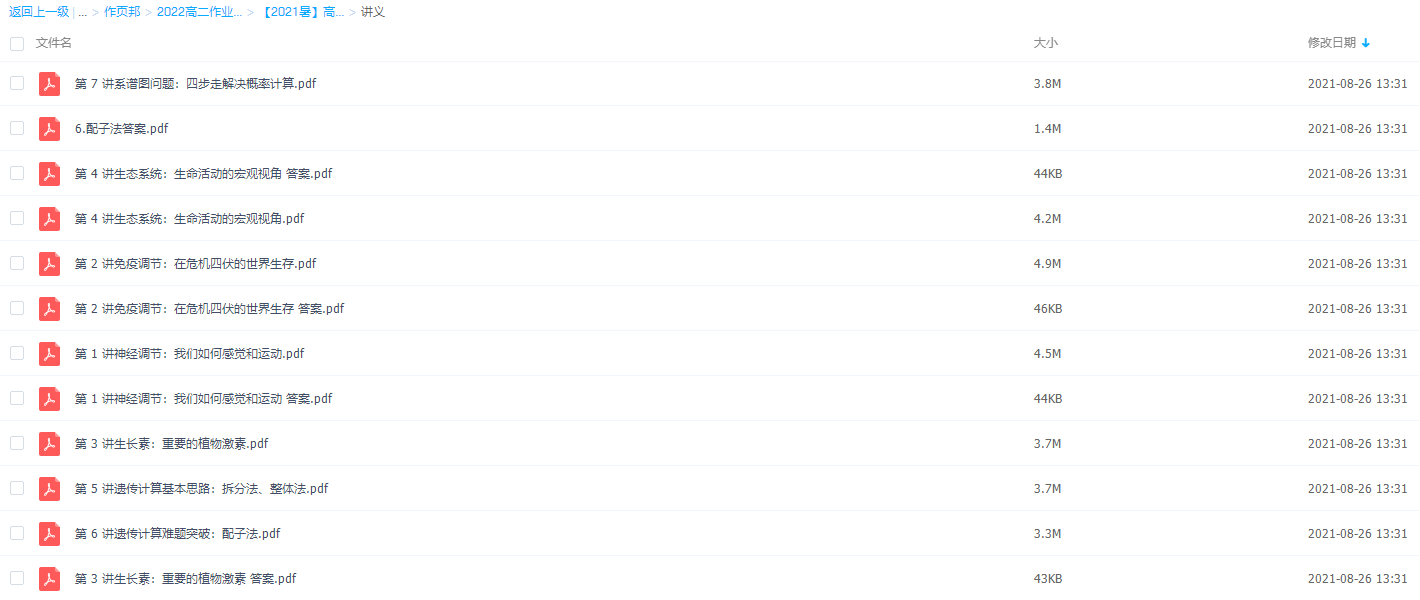
Task: Sort files by 大小 column
Action: point(1045,43)
